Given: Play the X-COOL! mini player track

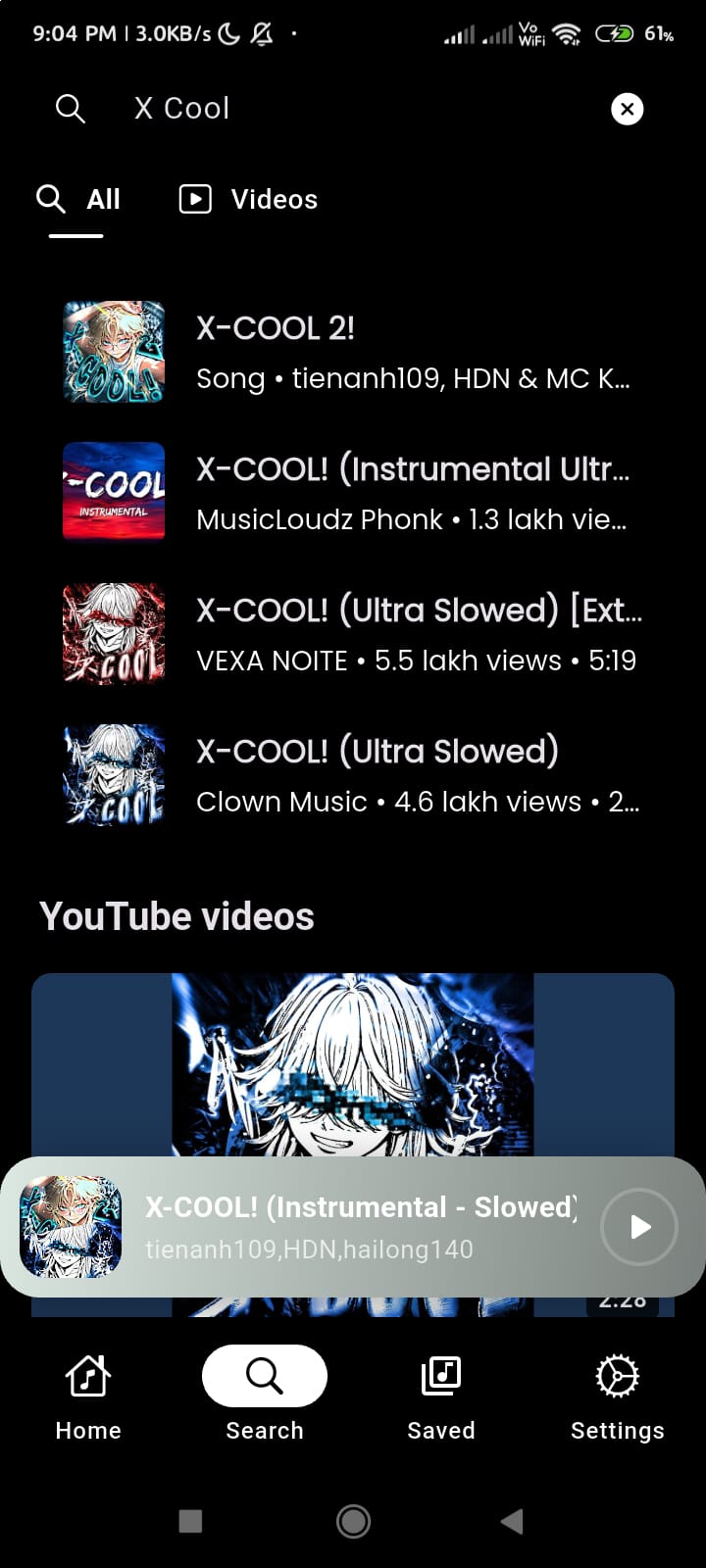Looking at the screenshot, I should pyautogui.click(x=639, y=1227).
